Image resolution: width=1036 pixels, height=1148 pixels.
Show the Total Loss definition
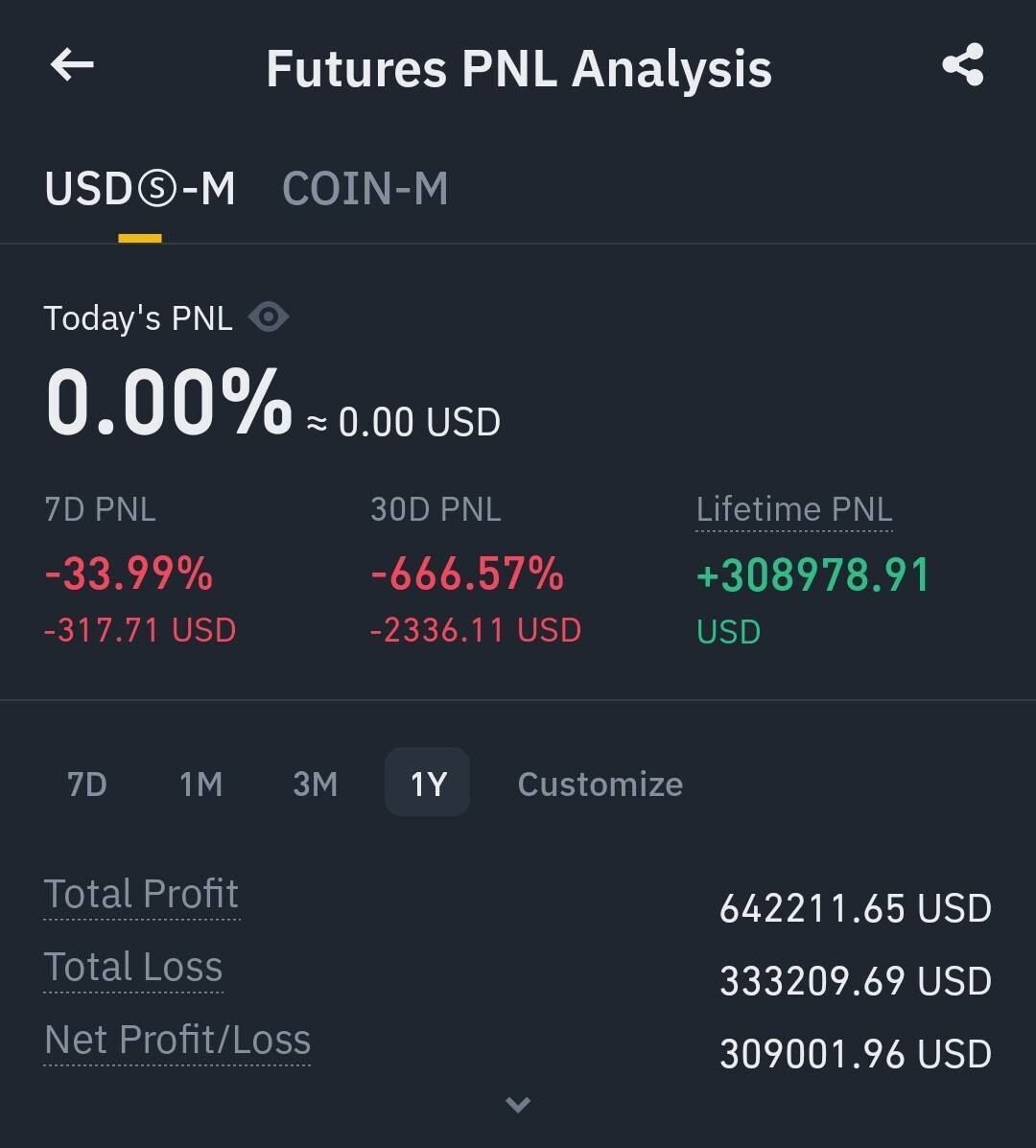tap(133, 967)
